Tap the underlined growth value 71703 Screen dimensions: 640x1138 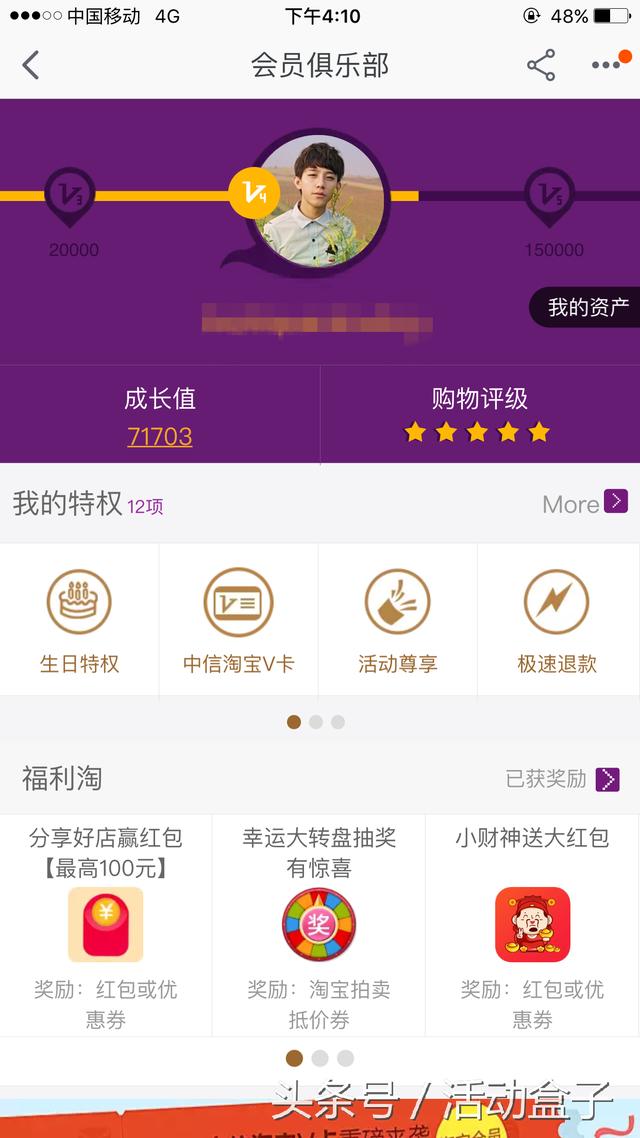160,436
